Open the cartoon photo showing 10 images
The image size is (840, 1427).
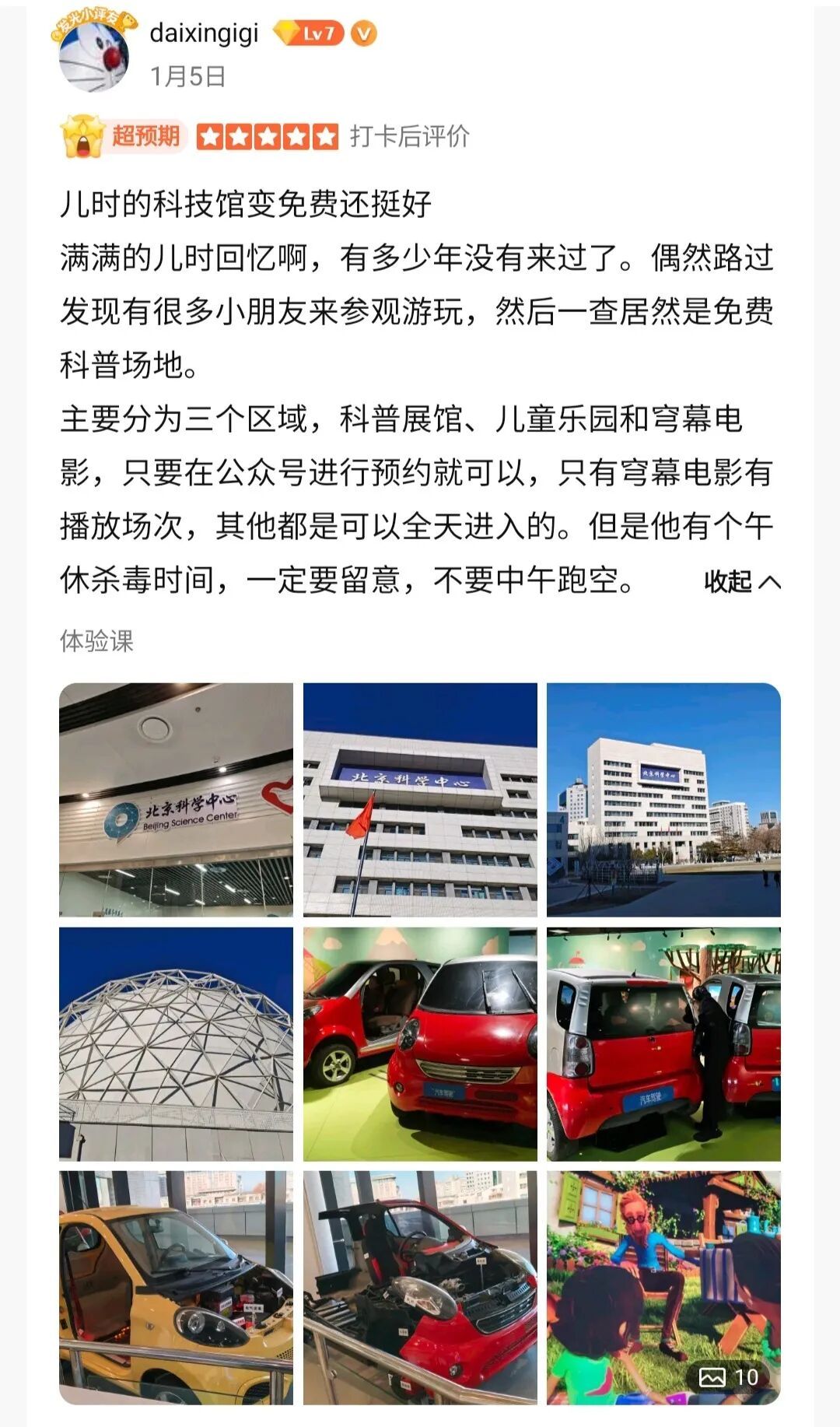click(663, 1288)
